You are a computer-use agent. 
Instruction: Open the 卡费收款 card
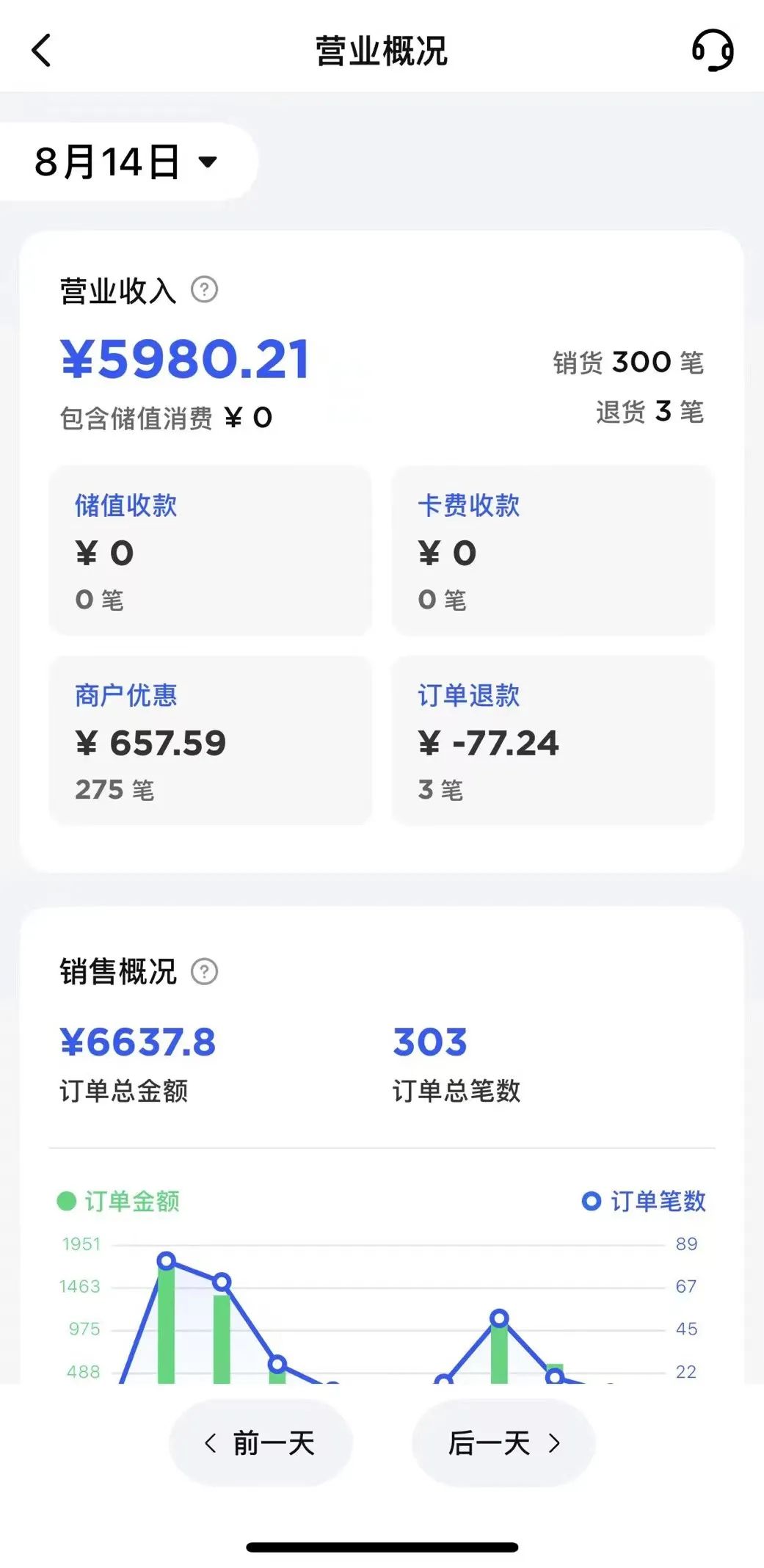pos(553,551)
